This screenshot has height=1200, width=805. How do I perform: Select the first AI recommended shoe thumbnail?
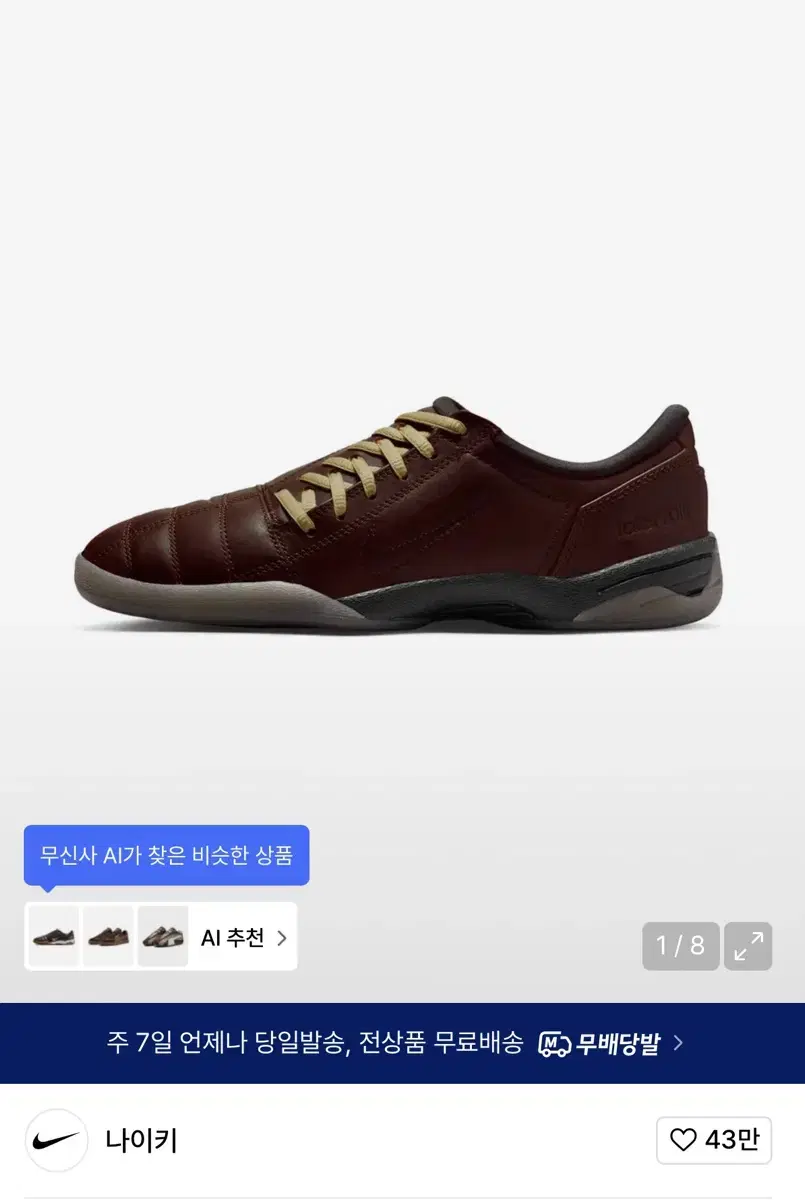tap(55, 937)
